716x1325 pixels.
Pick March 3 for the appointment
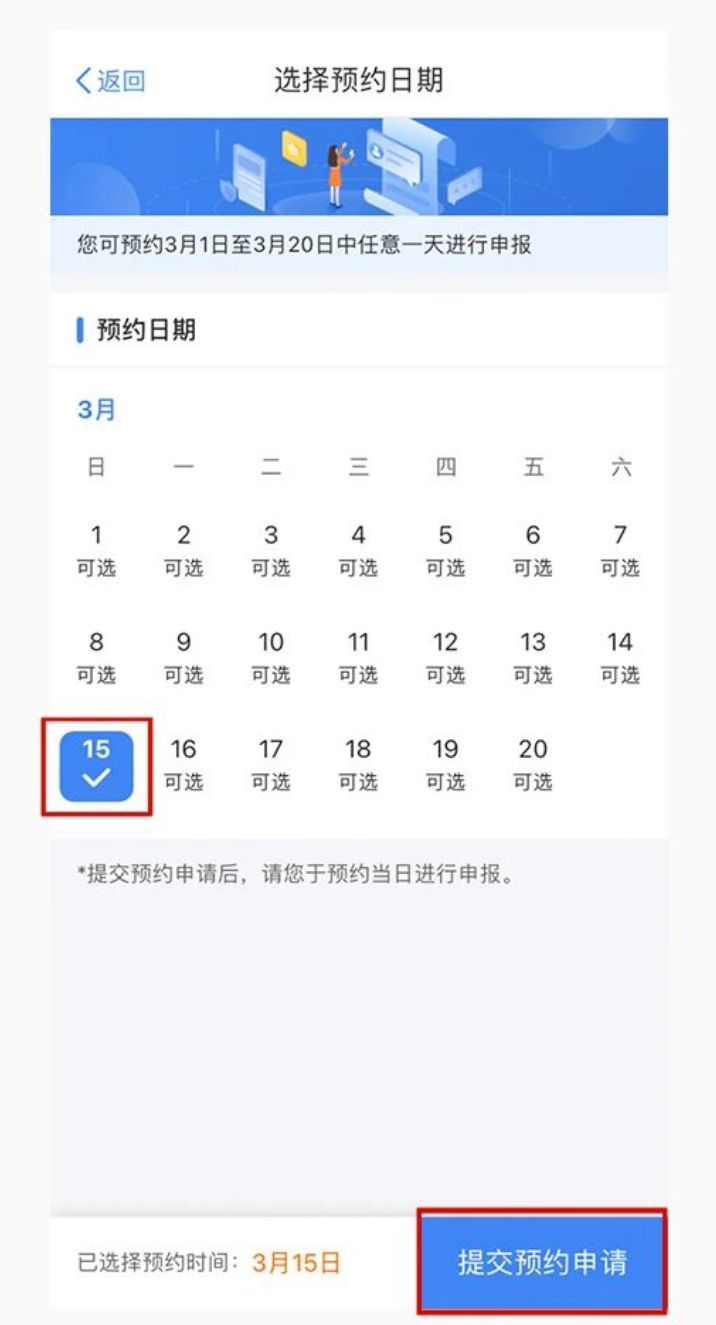pyautogui.click(x=271, y=550)
